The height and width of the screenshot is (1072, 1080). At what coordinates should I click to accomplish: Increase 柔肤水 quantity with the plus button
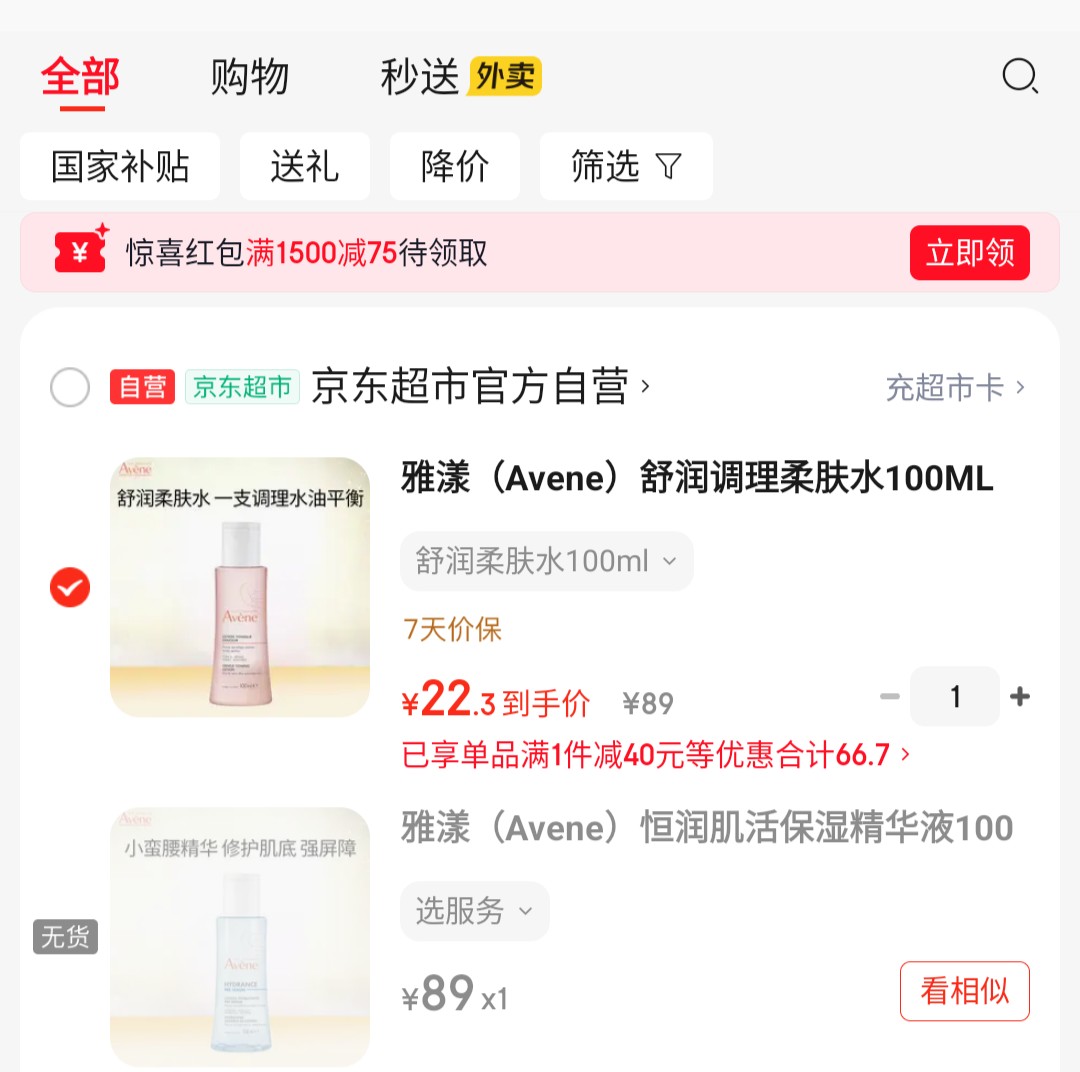(x=1020, y=697)
